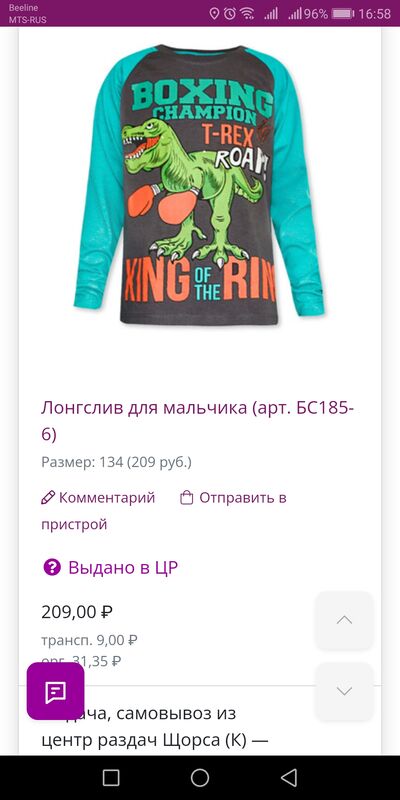
Task: Tap the up arrow button
Action: click(x=344, y=620)
